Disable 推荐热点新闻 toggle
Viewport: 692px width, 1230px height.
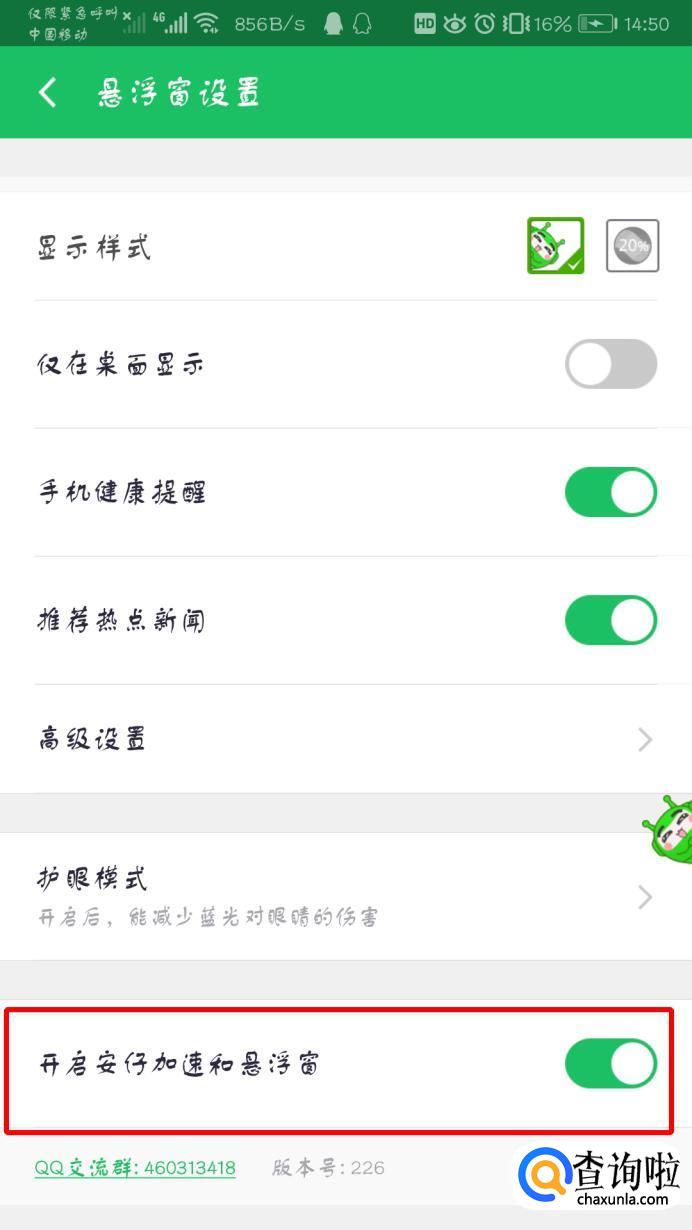pyautogui.click(x=610, y=620)
